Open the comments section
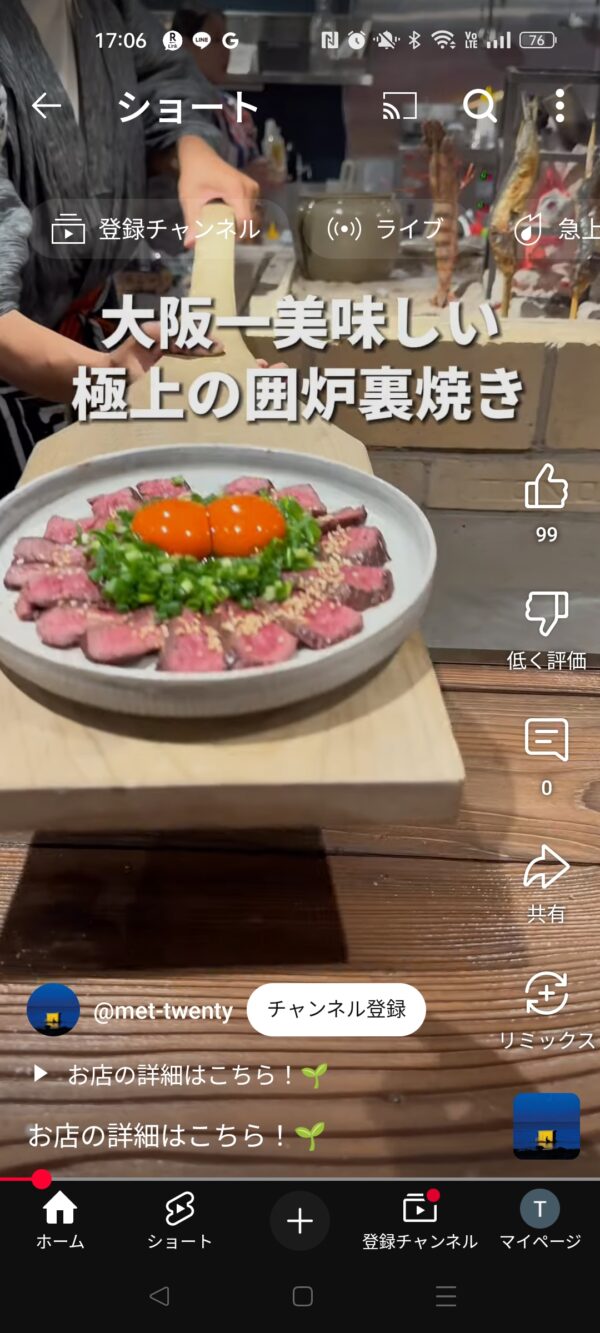 point(546,742)
